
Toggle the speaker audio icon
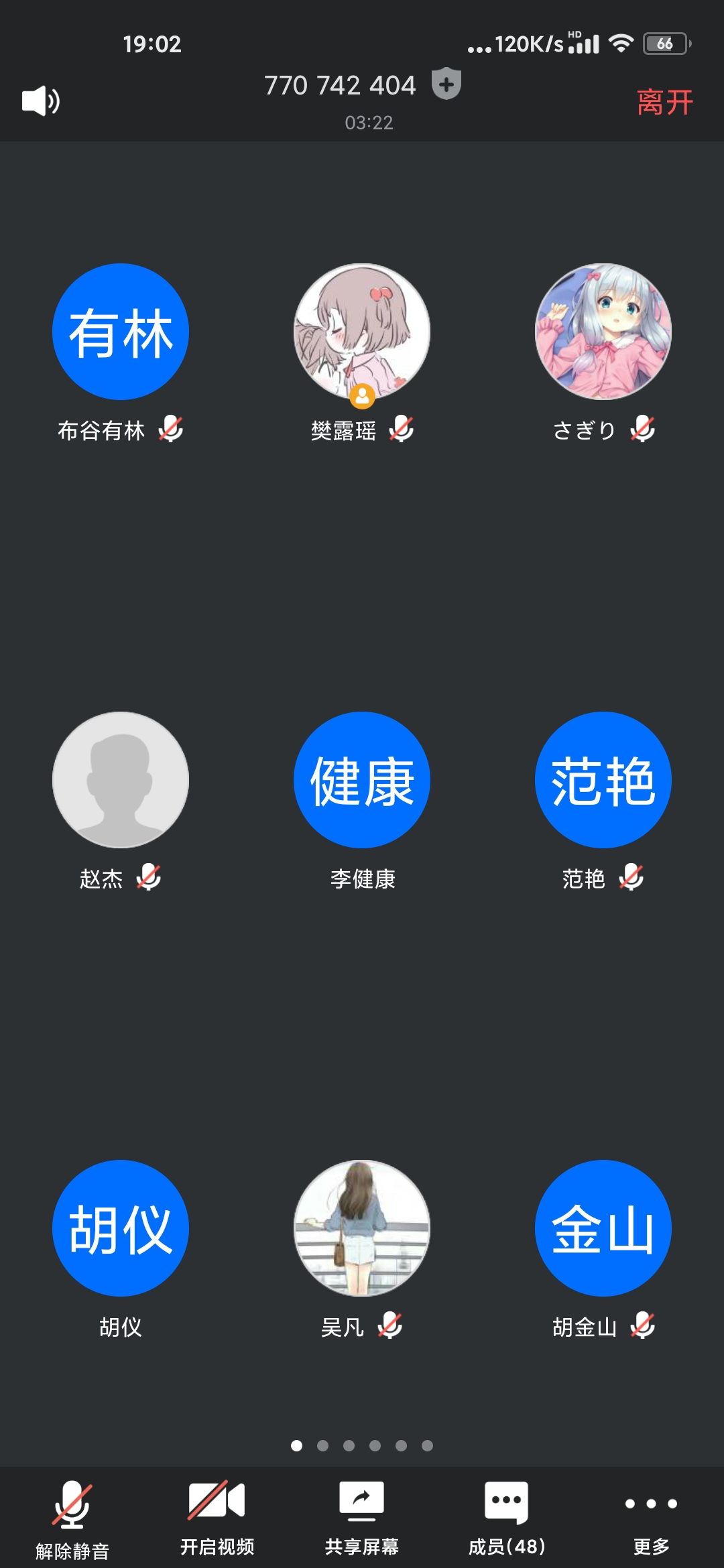pyautogui.click(x=41, y=101)
